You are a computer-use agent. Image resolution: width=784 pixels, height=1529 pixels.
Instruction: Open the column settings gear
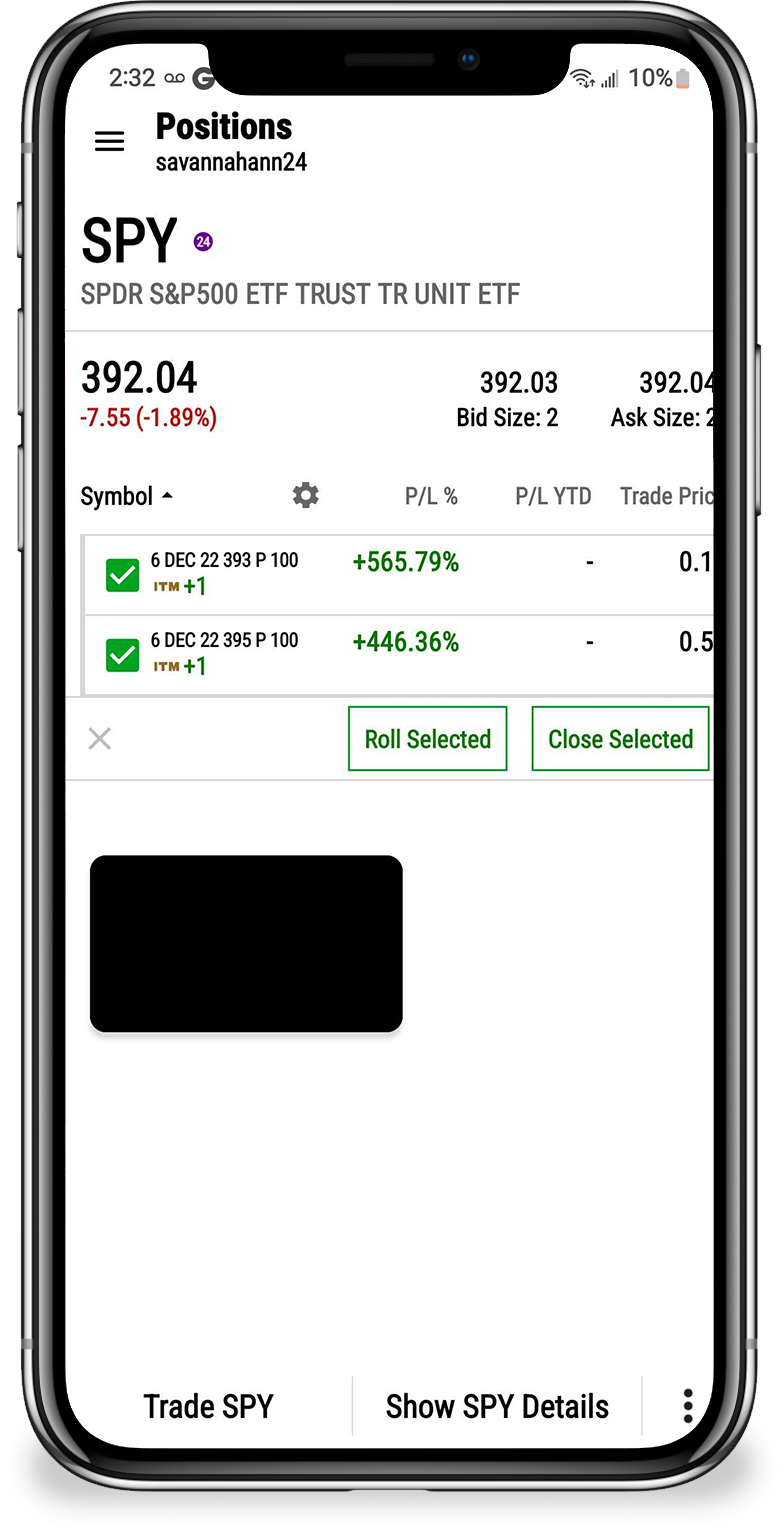(305, 495)
